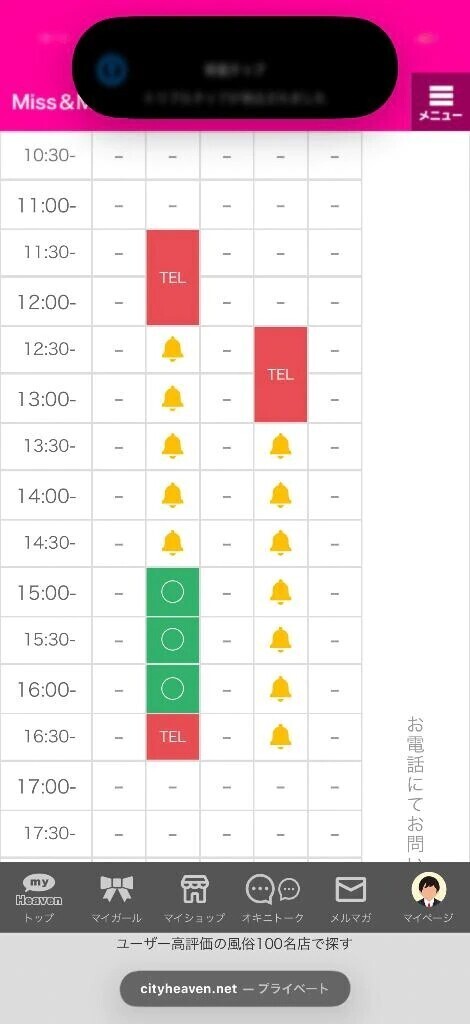Select the available circle slot at 15:30
Screen dimensions: 470x1024
tap(172, 640)
